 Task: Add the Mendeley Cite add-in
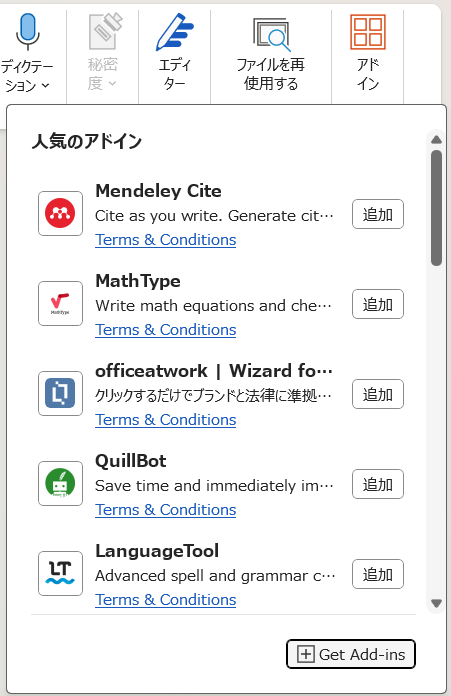click(378, 214)
